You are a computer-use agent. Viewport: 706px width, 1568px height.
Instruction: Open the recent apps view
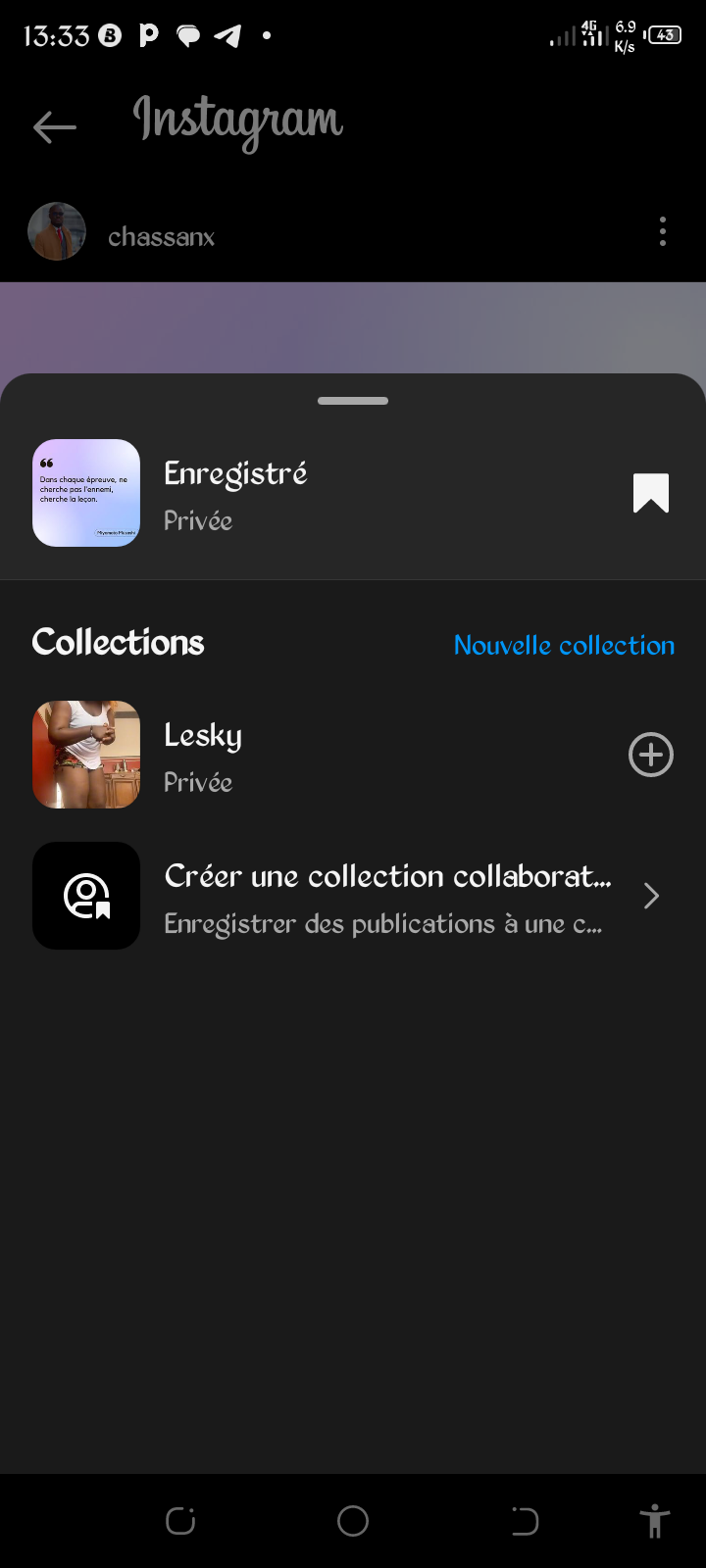pyautogui.click(x=180, y=1521)
